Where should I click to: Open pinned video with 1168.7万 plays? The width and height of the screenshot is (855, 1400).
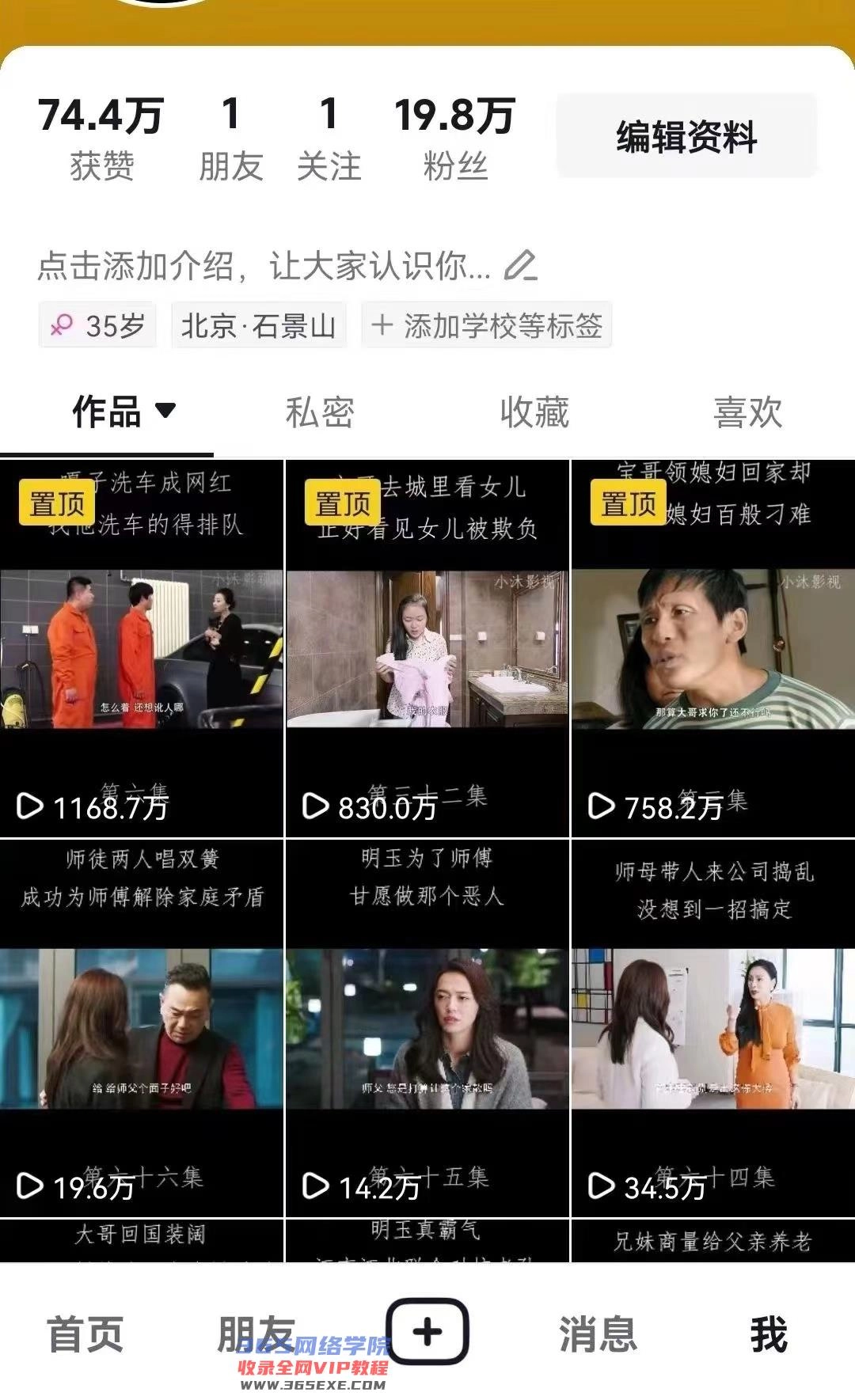tap(142, 648)
